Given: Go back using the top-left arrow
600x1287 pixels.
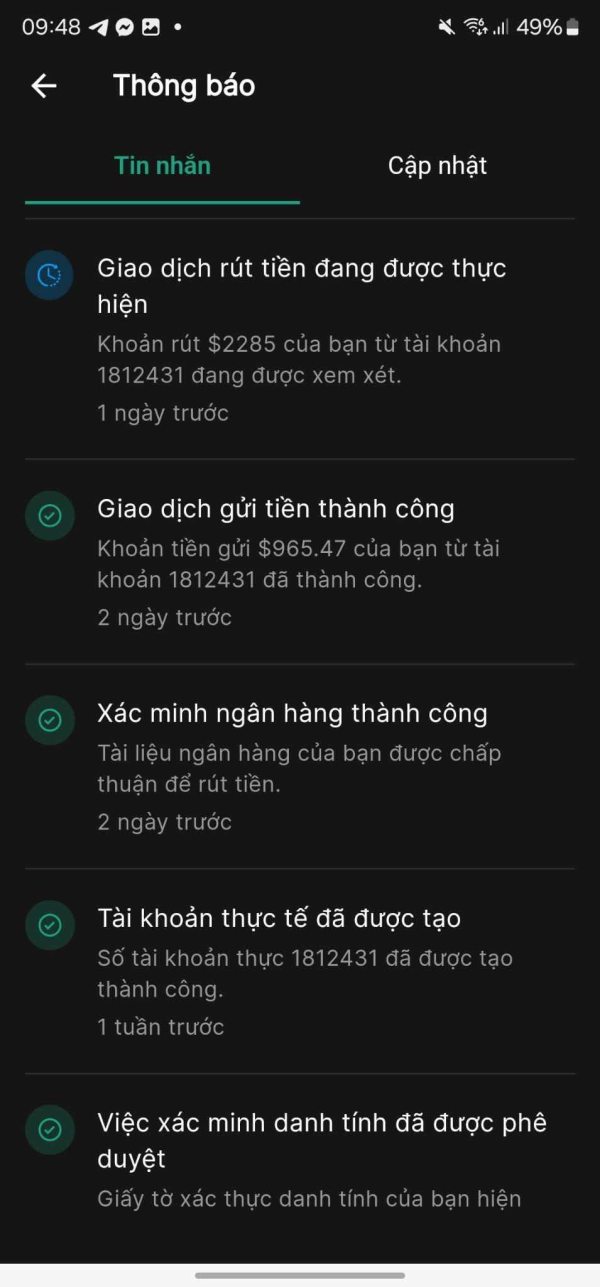Looking at the screenshot, I should [44, 86].
